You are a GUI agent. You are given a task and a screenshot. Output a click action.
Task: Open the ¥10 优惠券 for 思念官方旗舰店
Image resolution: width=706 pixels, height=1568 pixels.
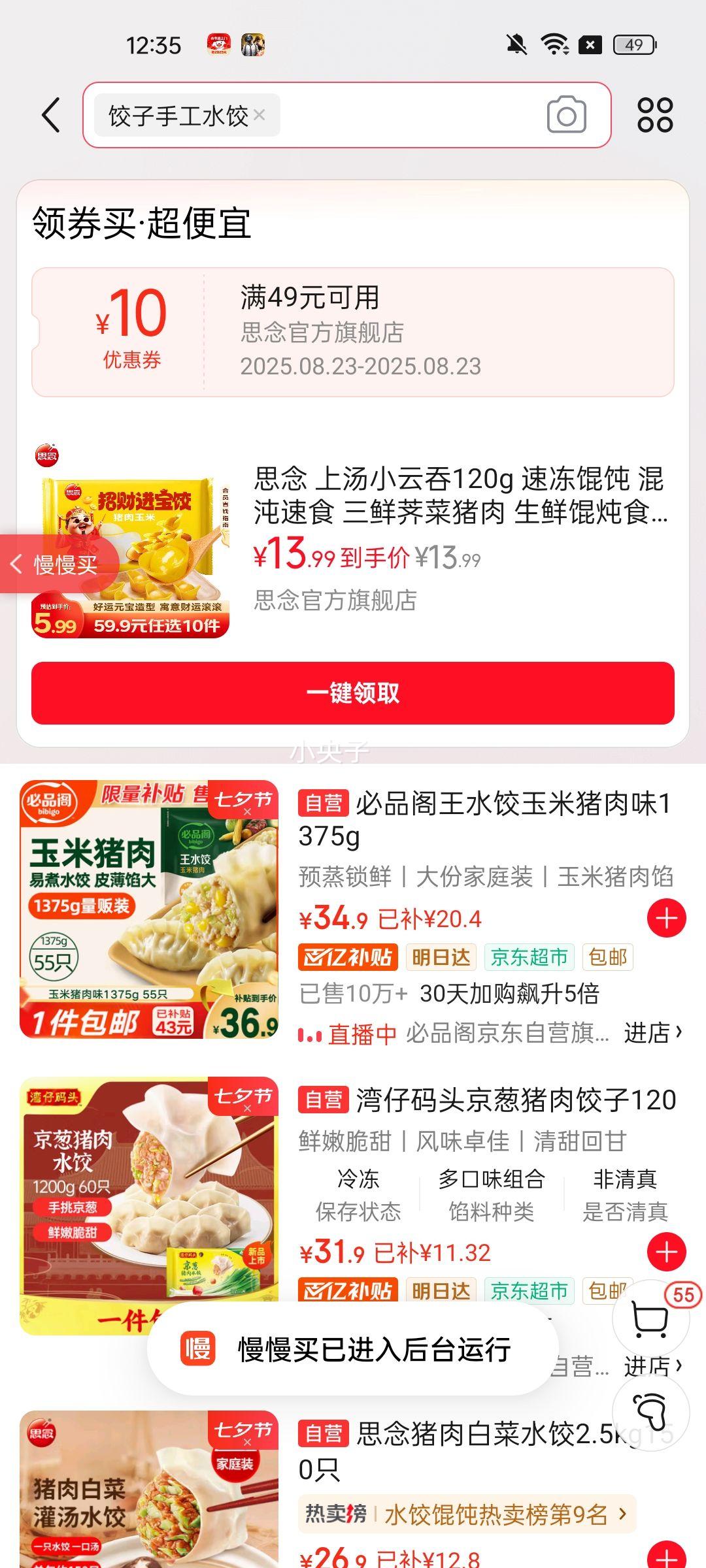click(353, 332)
